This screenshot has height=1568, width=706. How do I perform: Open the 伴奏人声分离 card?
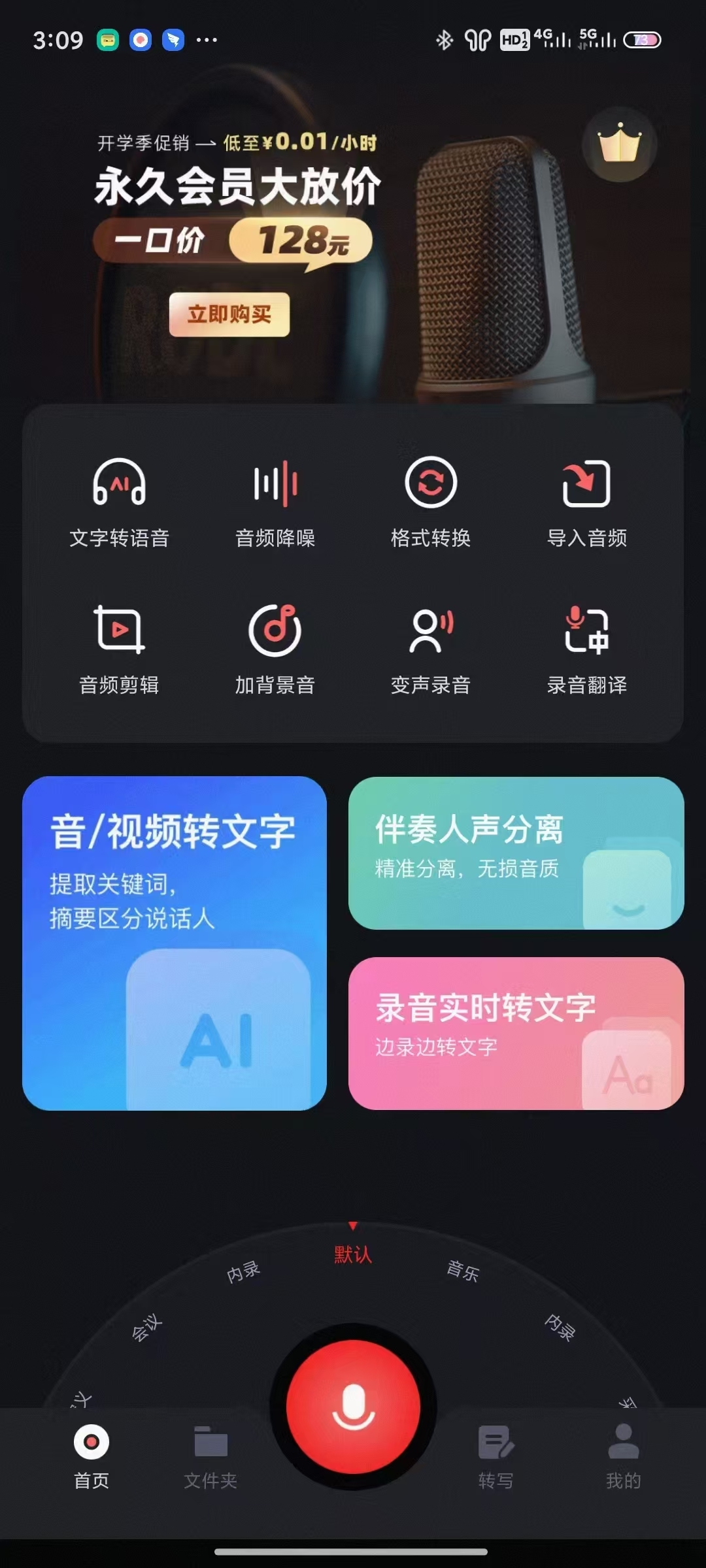pyautogui.click(x=516, y=853)
